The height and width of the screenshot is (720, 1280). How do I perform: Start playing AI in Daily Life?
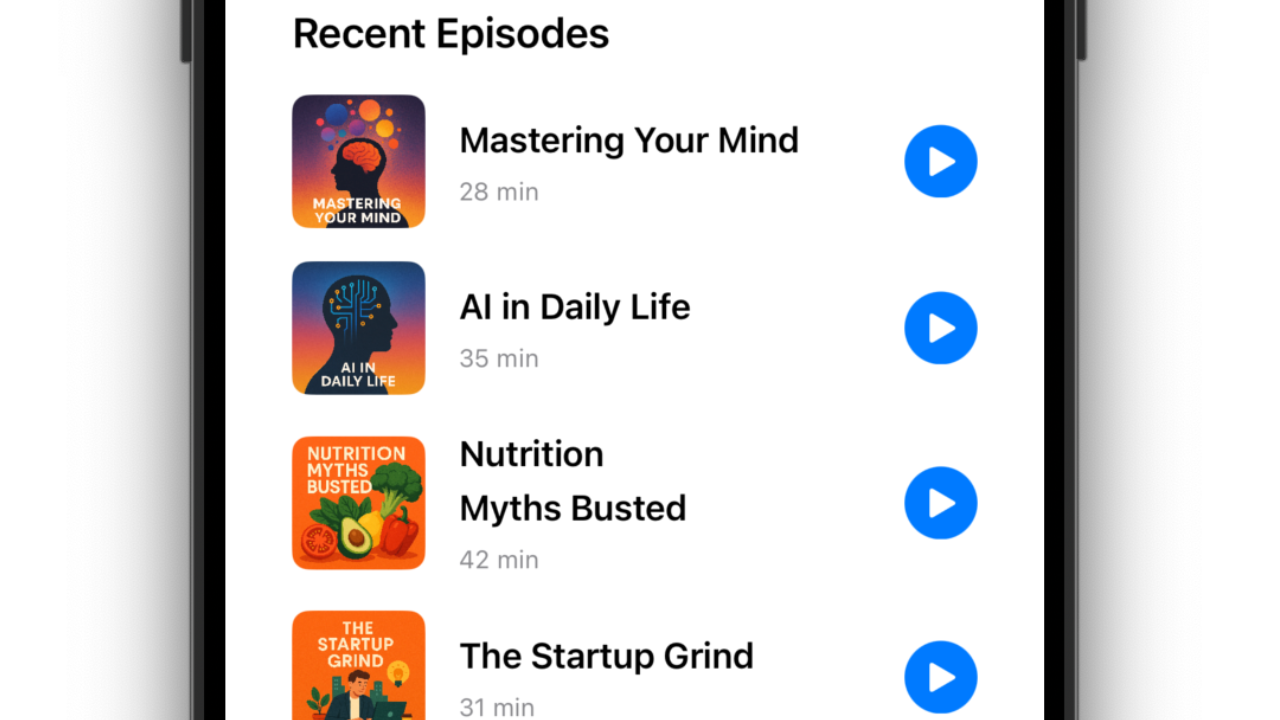(x=940, y=328)
